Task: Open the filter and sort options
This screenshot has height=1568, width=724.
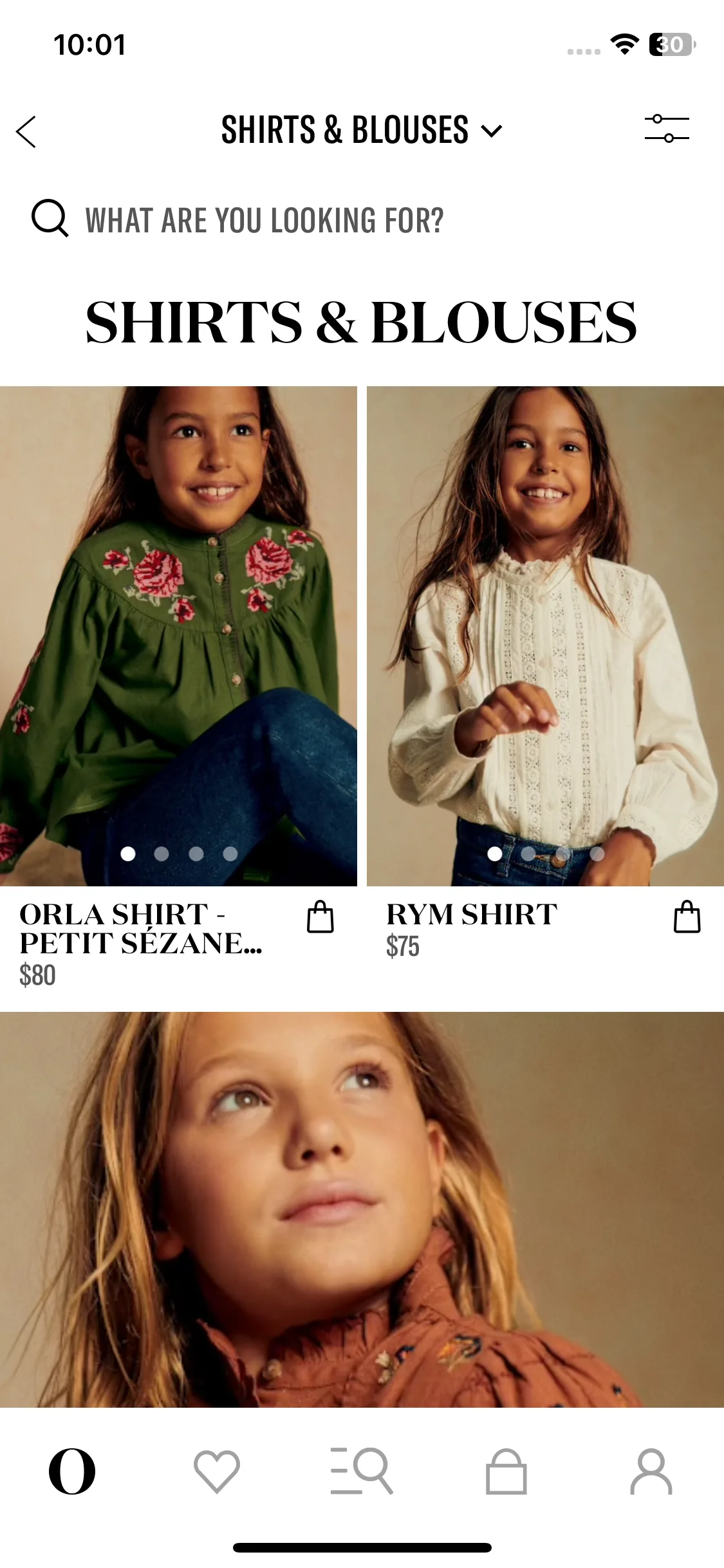Action: 667,129
